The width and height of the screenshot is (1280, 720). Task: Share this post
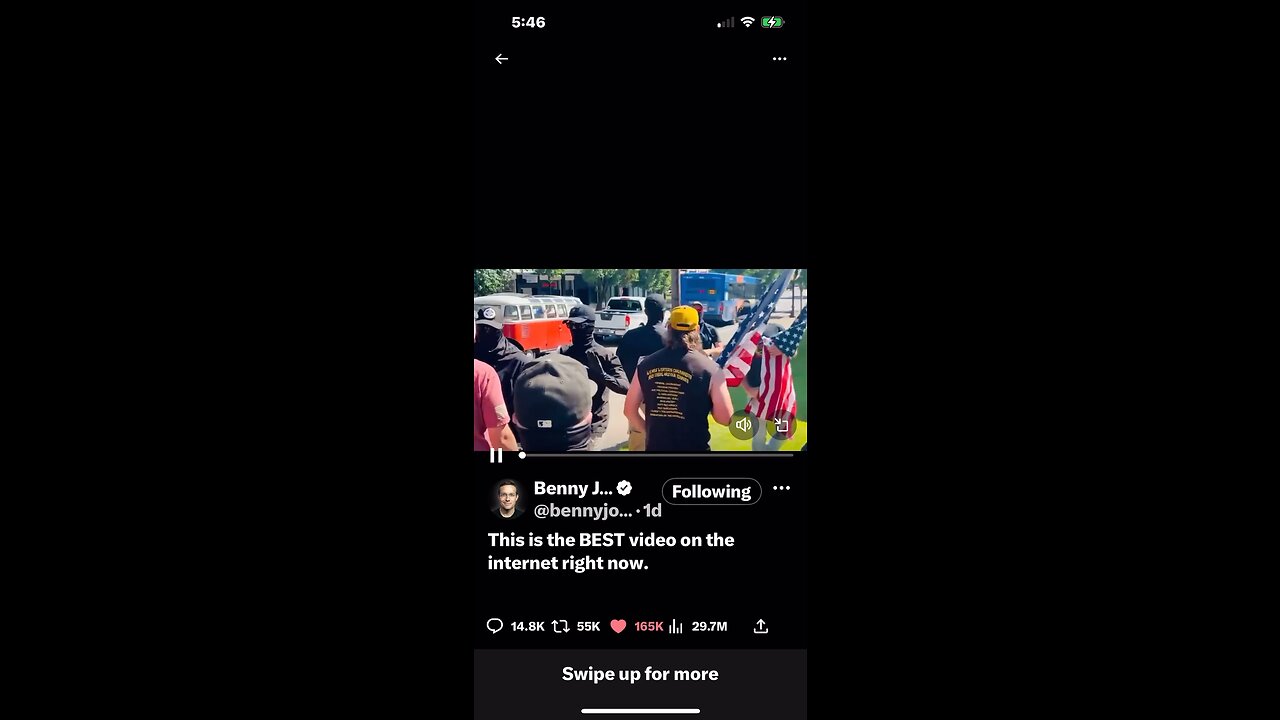(760, 626)
